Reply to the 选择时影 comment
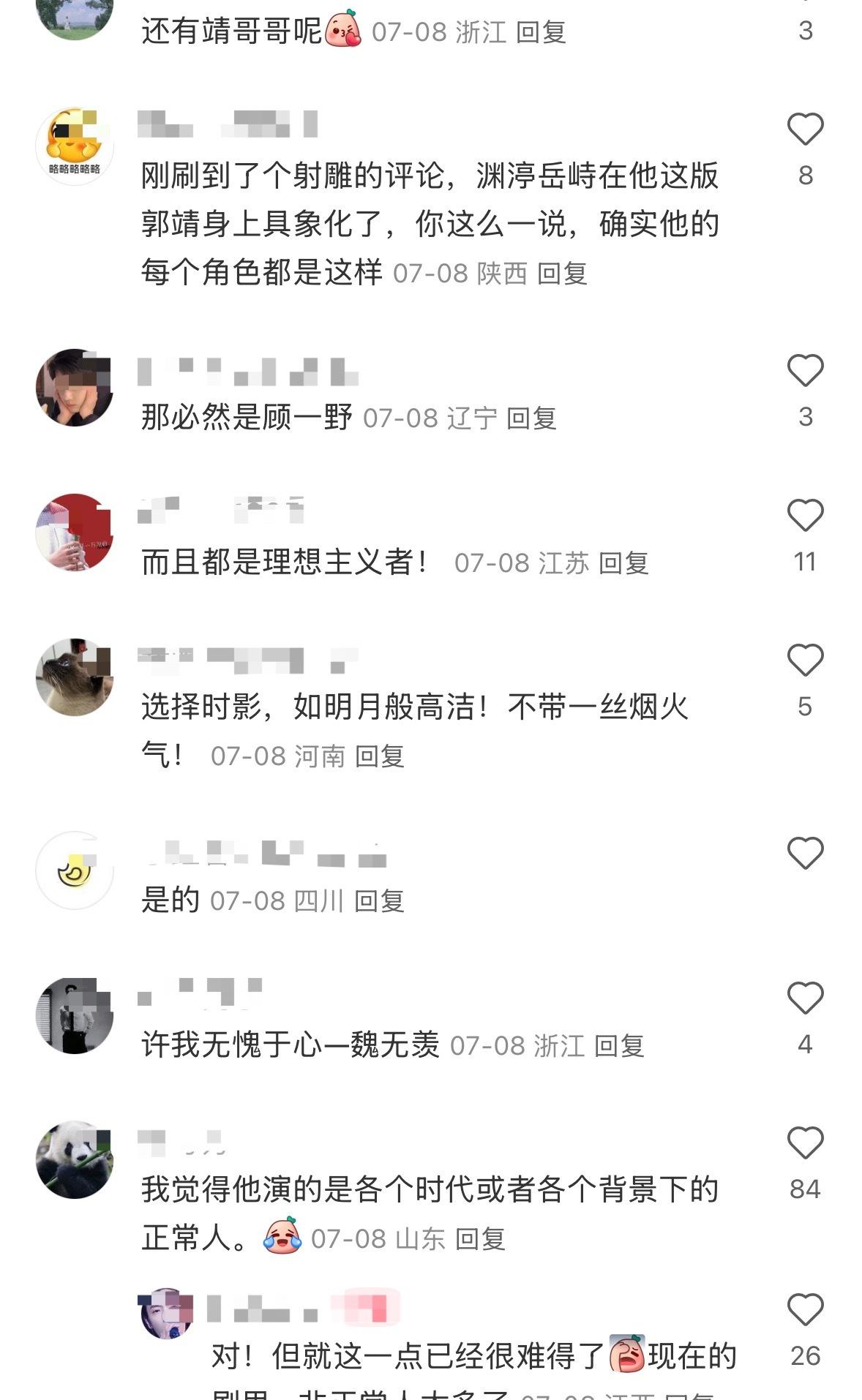The height and width of the screenshot is (1400, 862). coord(379,756)
